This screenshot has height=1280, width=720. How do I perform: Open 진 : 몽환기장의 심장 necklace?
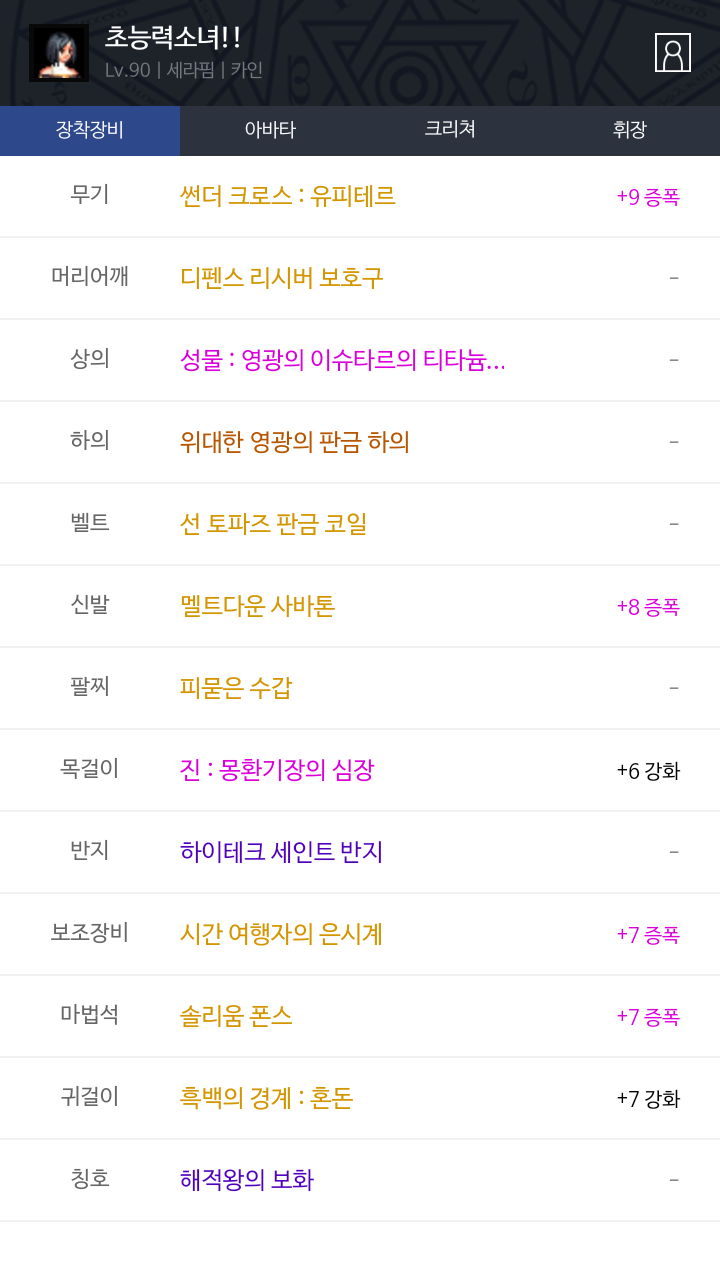(277, 770)
